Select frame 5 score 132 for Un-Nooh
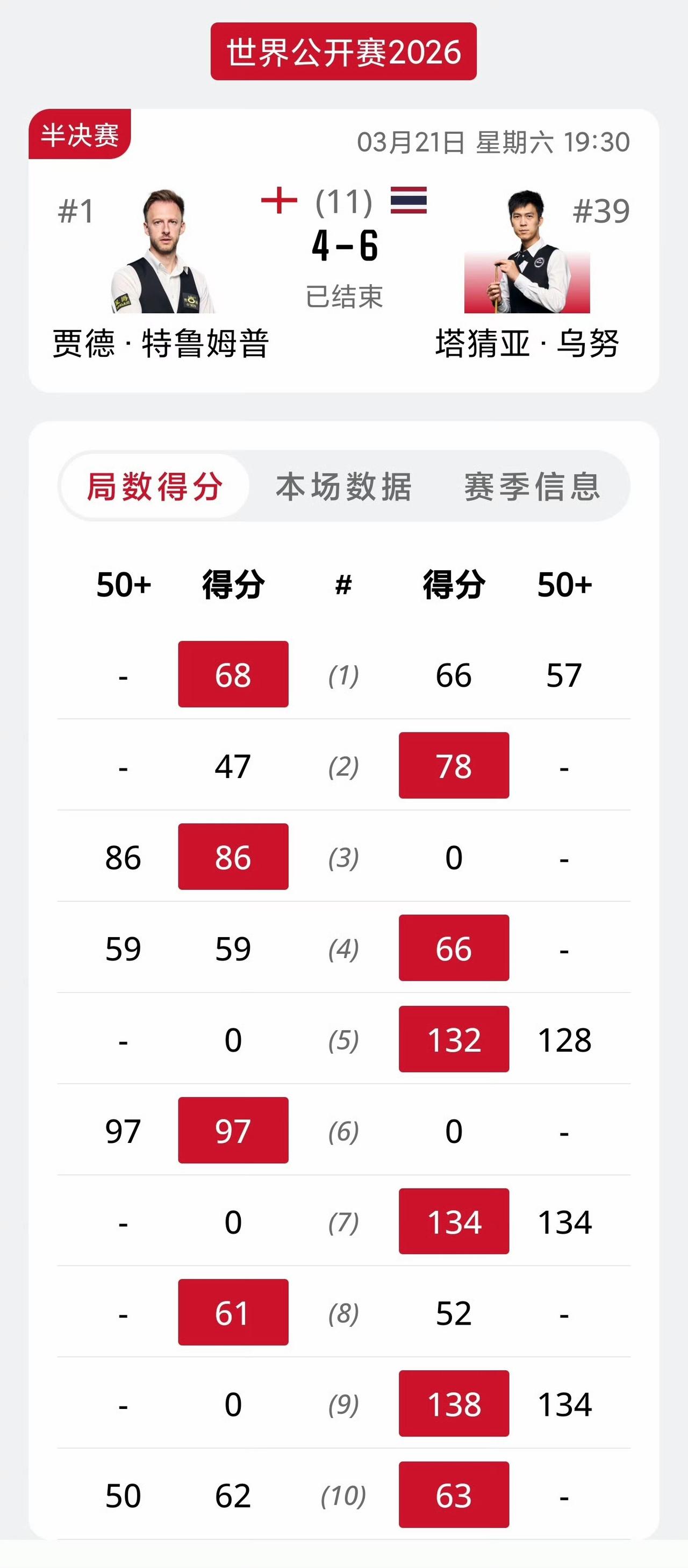The width and height of the screenshot is (688, 1568). [454, 1041]
